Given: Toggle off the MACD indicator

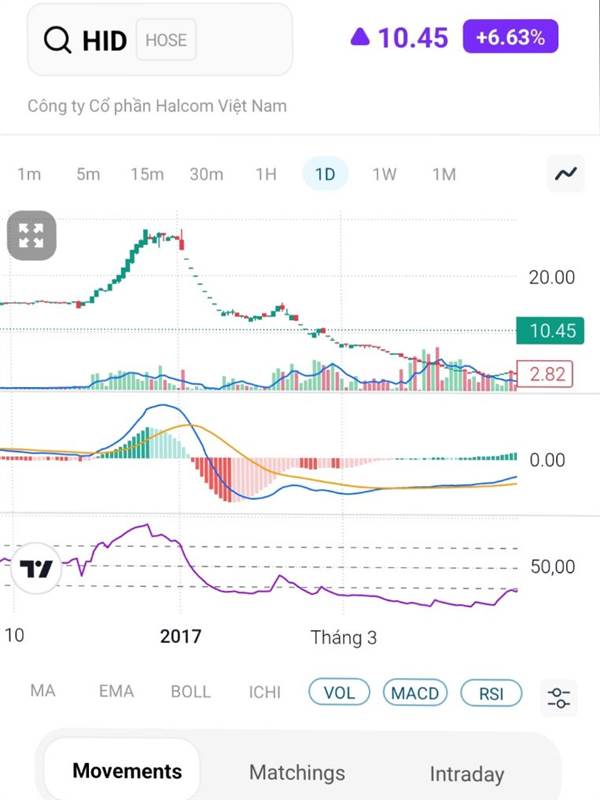Looking at the screenshot, I should (x=415, y=693).
